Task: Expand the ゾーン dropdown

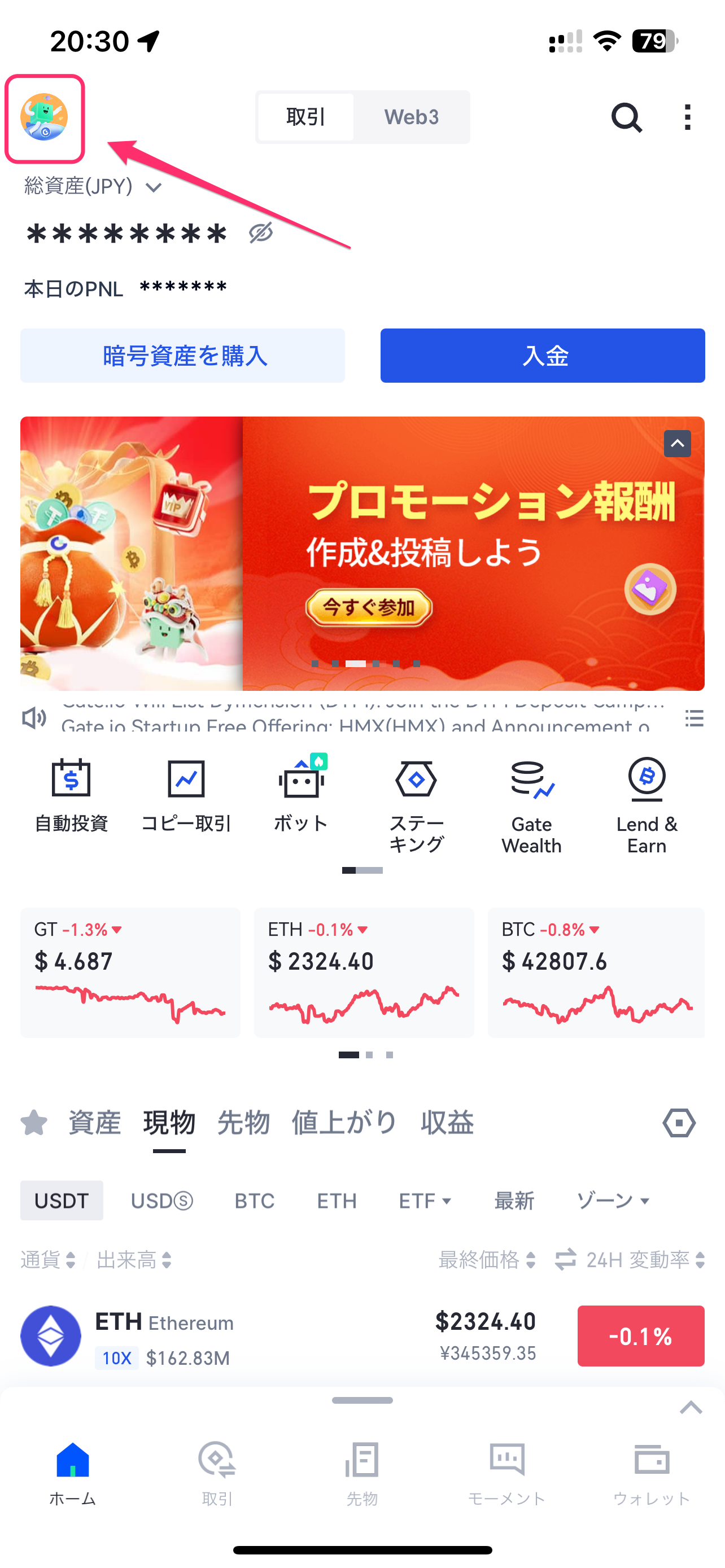Action: click(613, 1201)
